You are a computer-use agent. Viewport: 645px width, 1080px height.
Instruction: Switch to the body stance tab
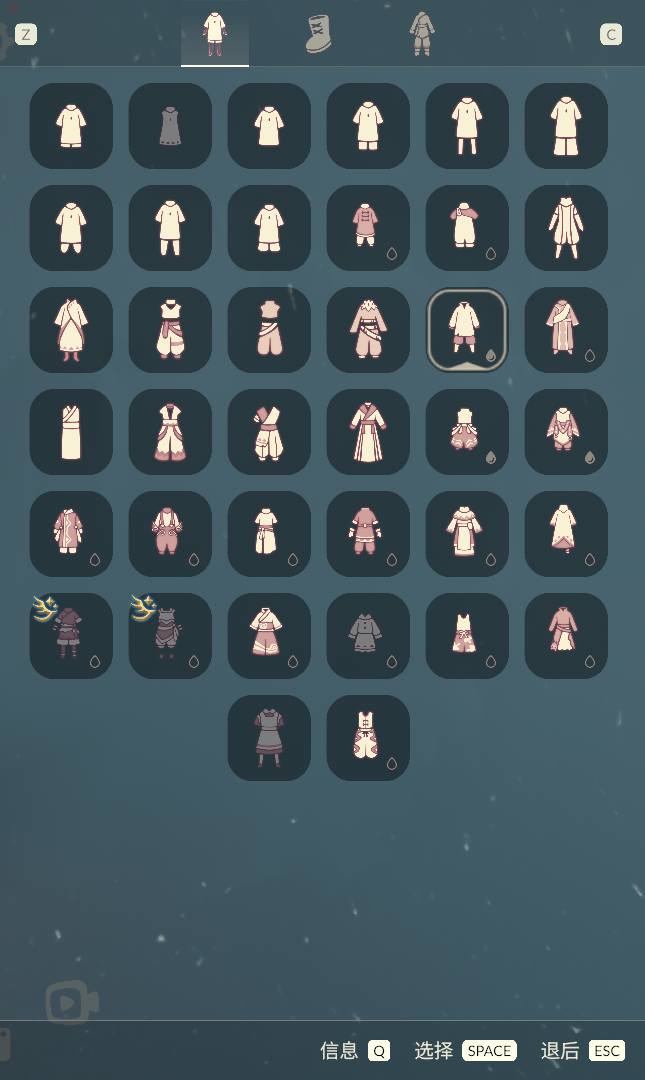pos(422,34)
